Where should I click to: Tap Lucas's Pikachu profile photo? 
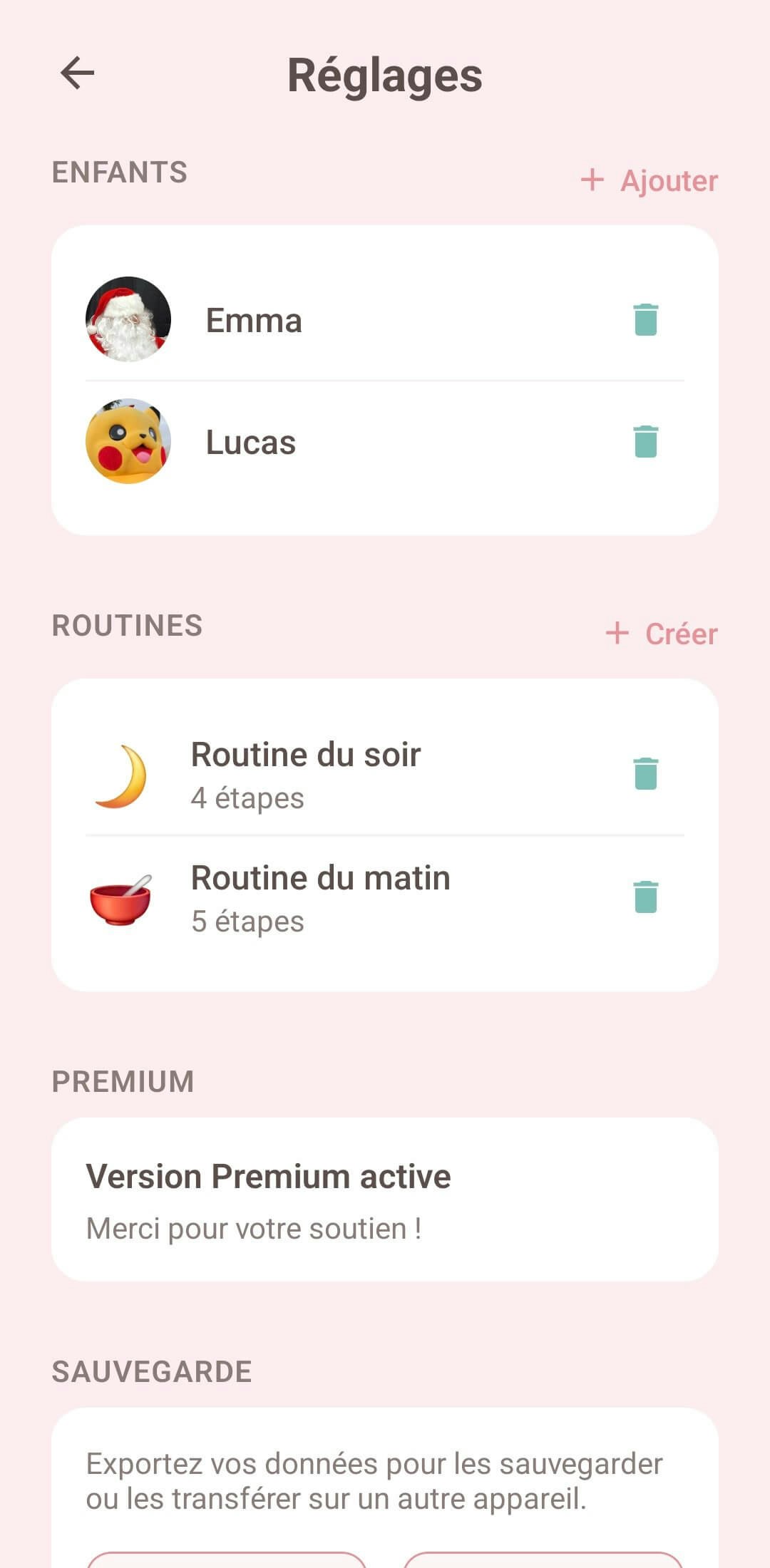(128, 442)
